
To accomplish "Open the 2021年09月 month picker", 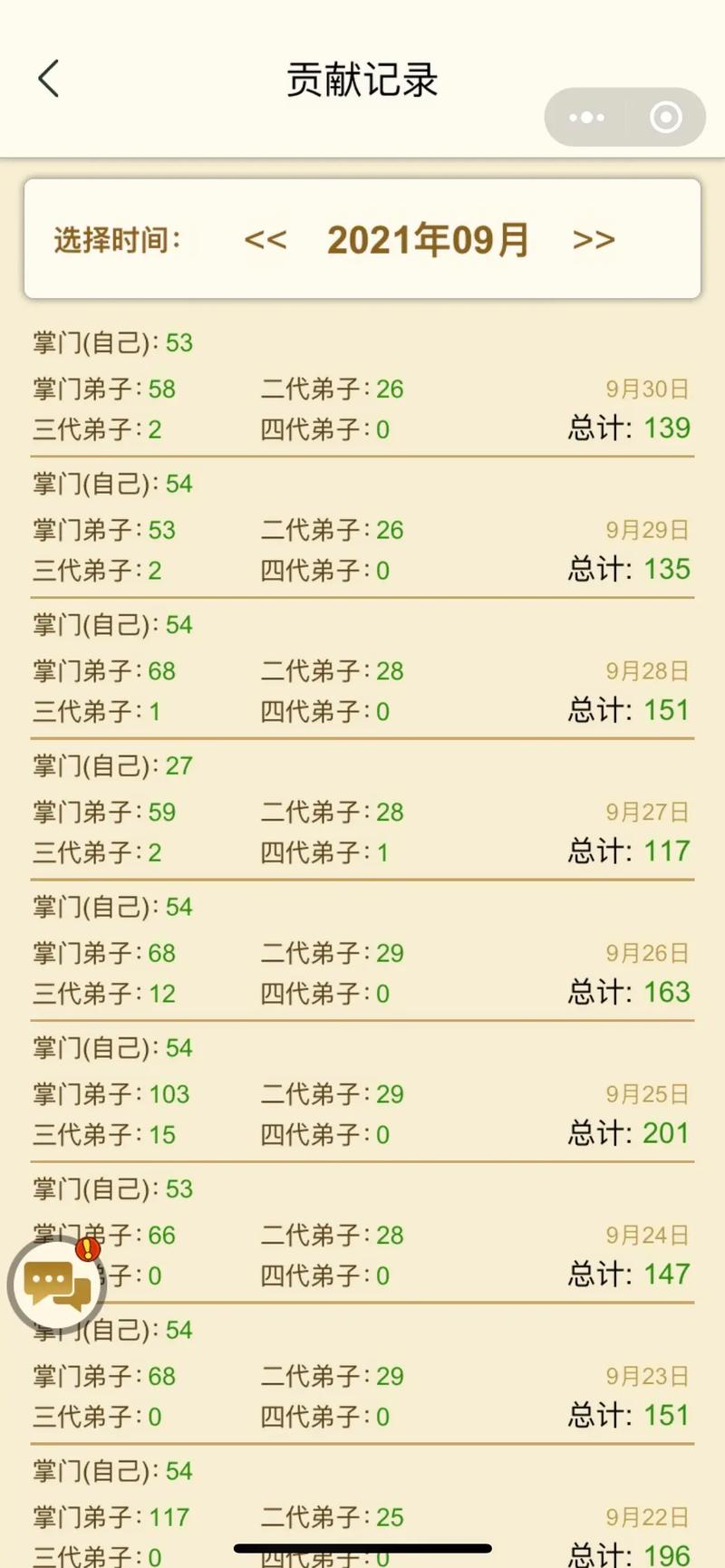I will pyautogui.click(x=429, y=239).
